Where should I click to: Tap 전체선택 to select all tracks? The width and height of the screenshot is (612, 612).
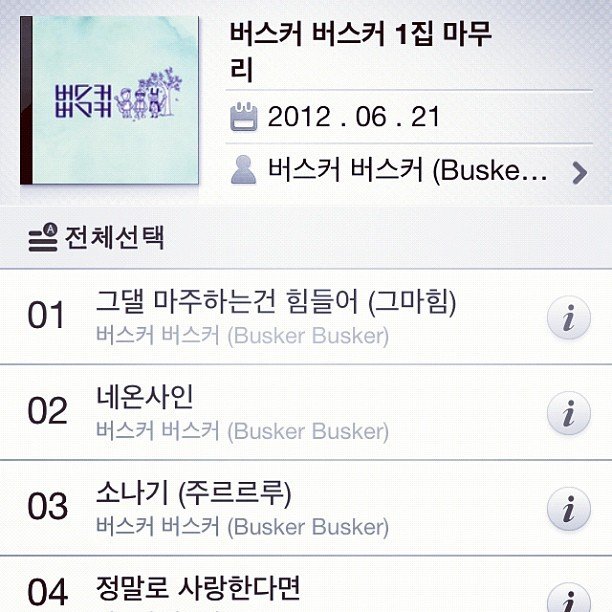(x=98, y=238)
